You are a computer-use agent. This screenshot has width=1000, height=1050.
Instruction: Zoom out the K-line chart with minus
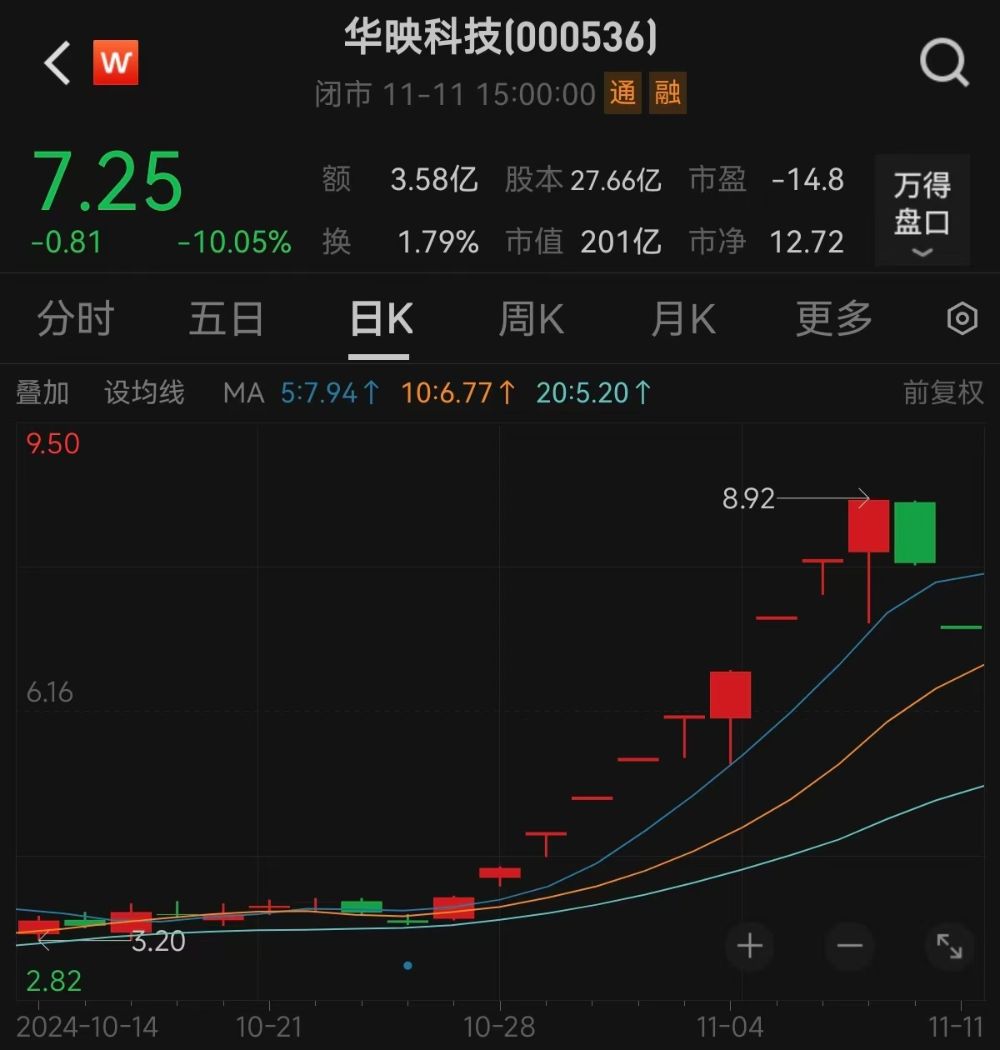(849, 946)
